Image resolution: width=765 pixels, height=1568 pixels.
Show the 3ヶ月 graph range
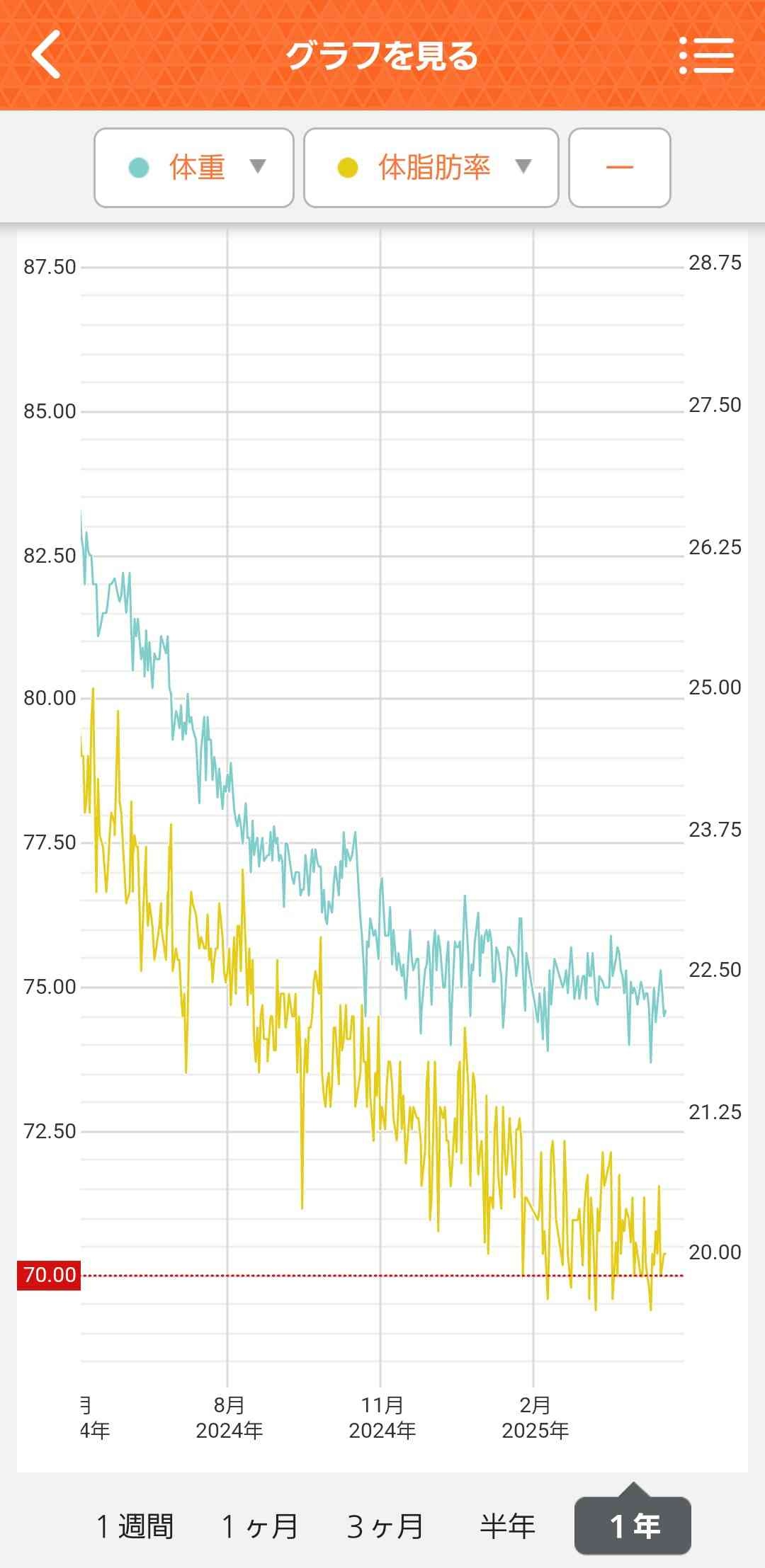pos(385,1526)
